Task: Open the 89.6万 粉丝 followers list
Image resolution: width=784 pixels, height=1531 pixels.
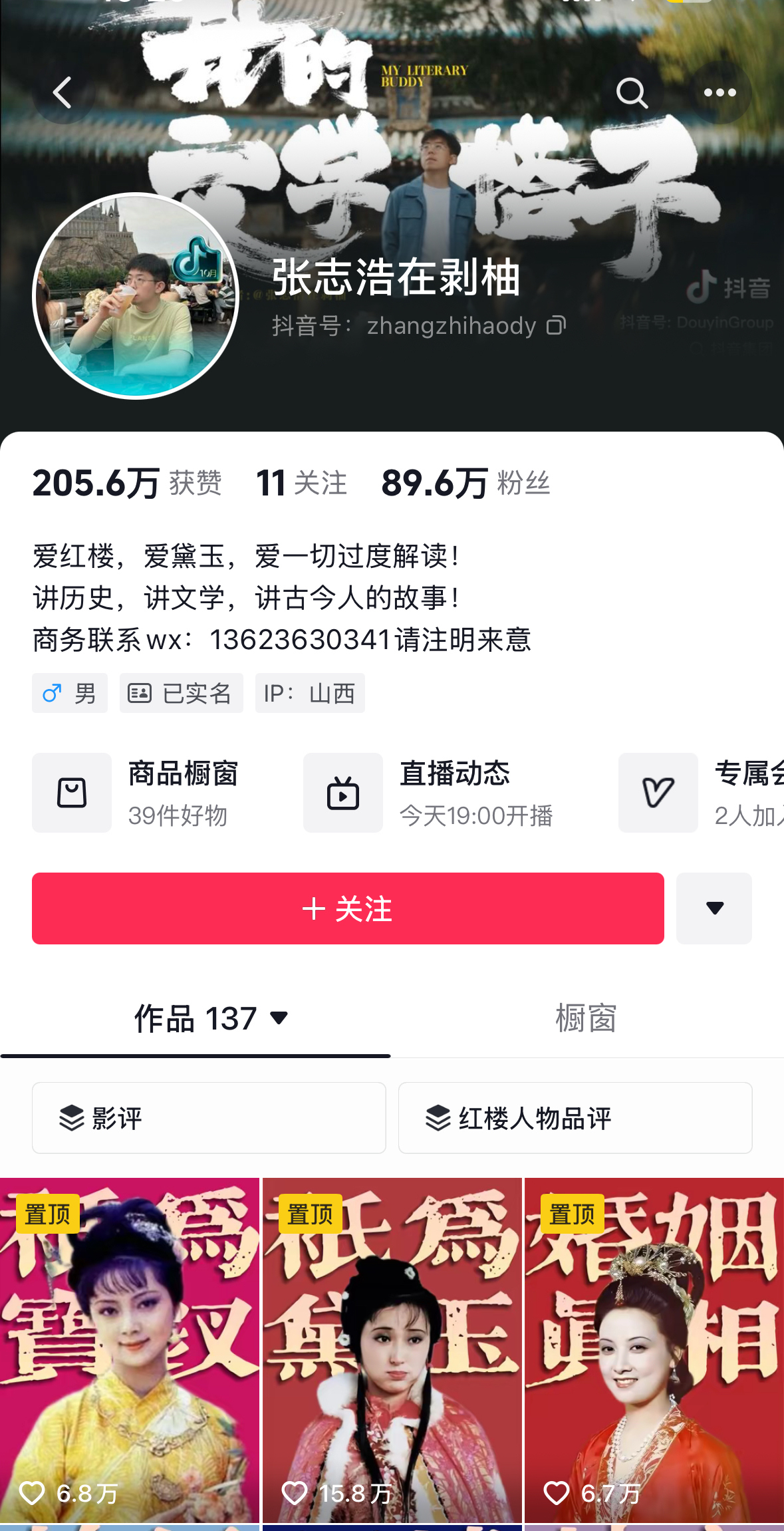Action: [465, 483]
